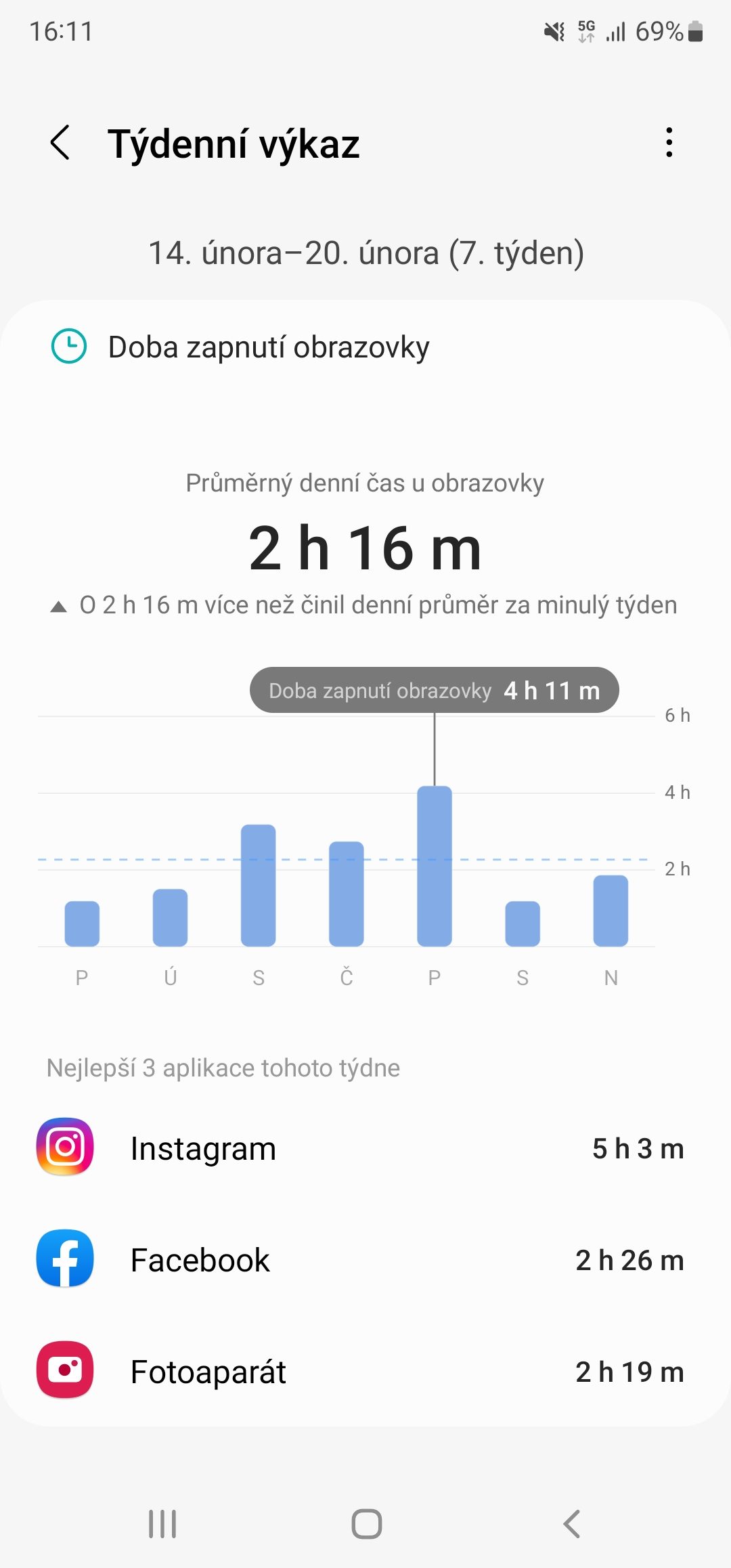This screenshot has height=1568, width=731.
Task: Go to the home screen
Action: tap(366, 1524)
